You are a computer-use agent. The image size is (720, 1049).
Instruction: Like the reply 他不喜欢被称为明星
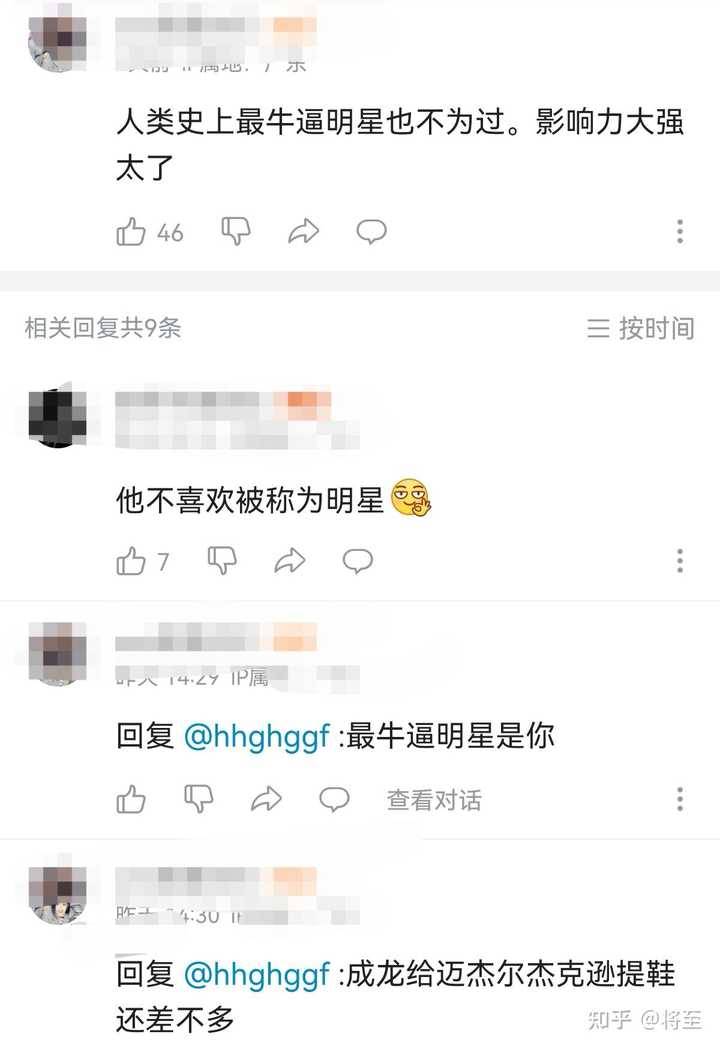132,561
